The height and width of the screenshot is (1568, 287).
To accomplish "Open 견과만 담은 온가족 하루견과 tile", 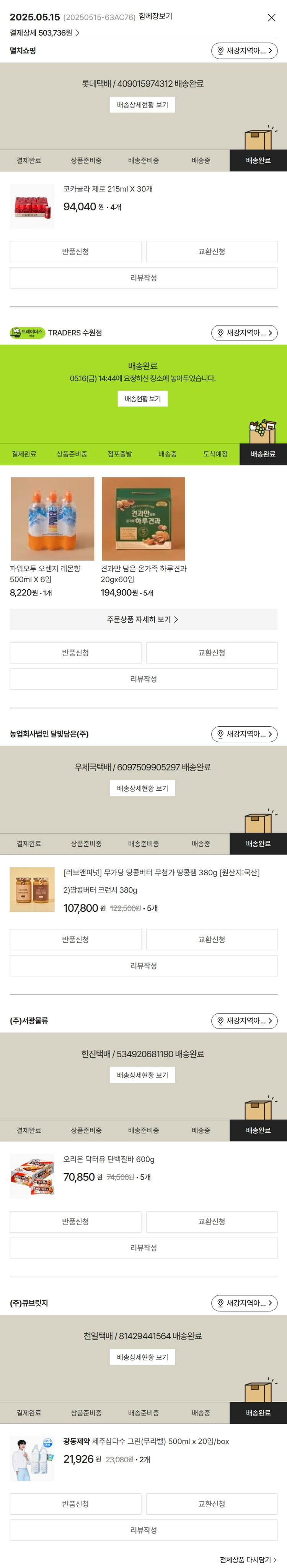I will click(143, 519).
